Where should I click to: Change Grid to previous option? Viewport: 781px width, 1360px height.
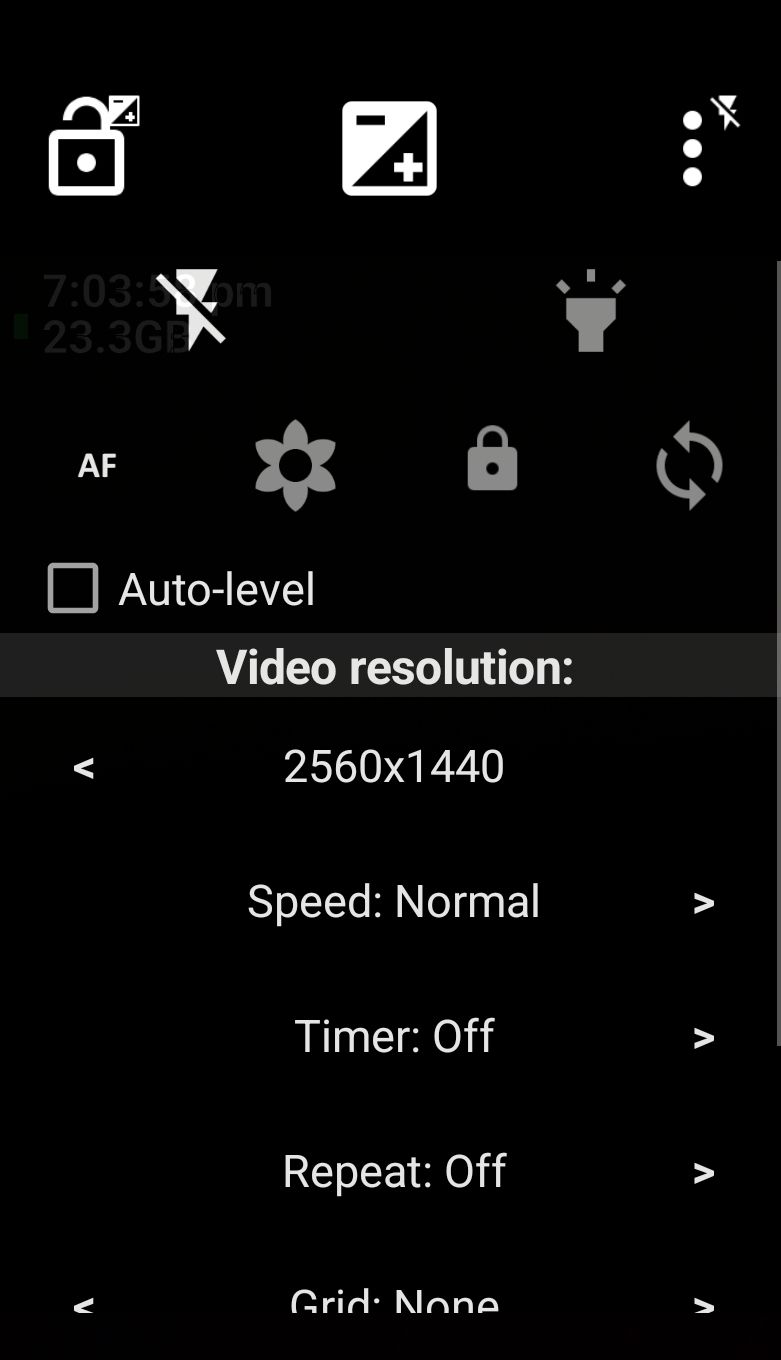[x=84, y=1302]
